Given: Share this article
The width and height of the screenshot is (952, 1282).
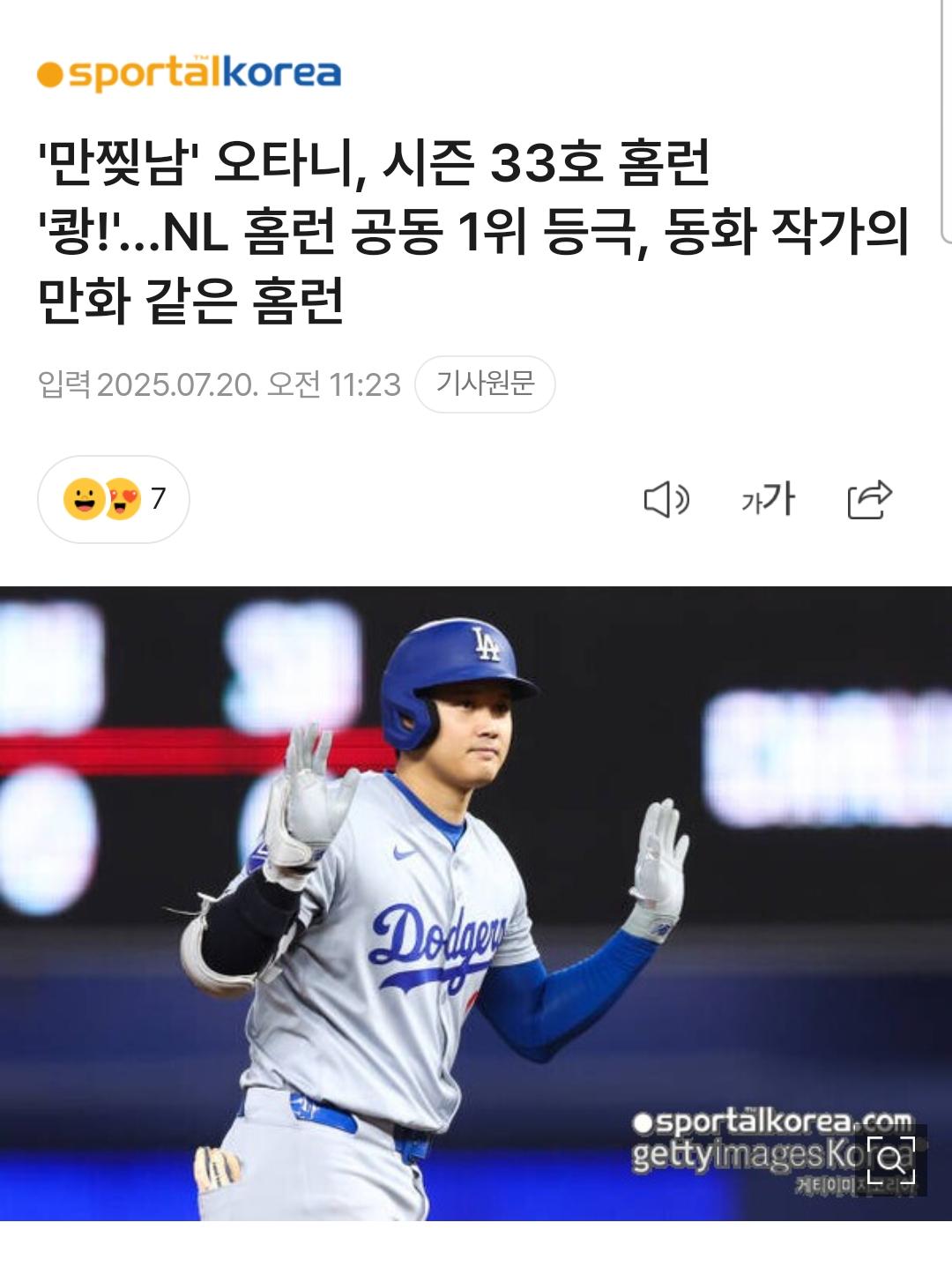Looking at the screenshot, I should tap(869, 500).
